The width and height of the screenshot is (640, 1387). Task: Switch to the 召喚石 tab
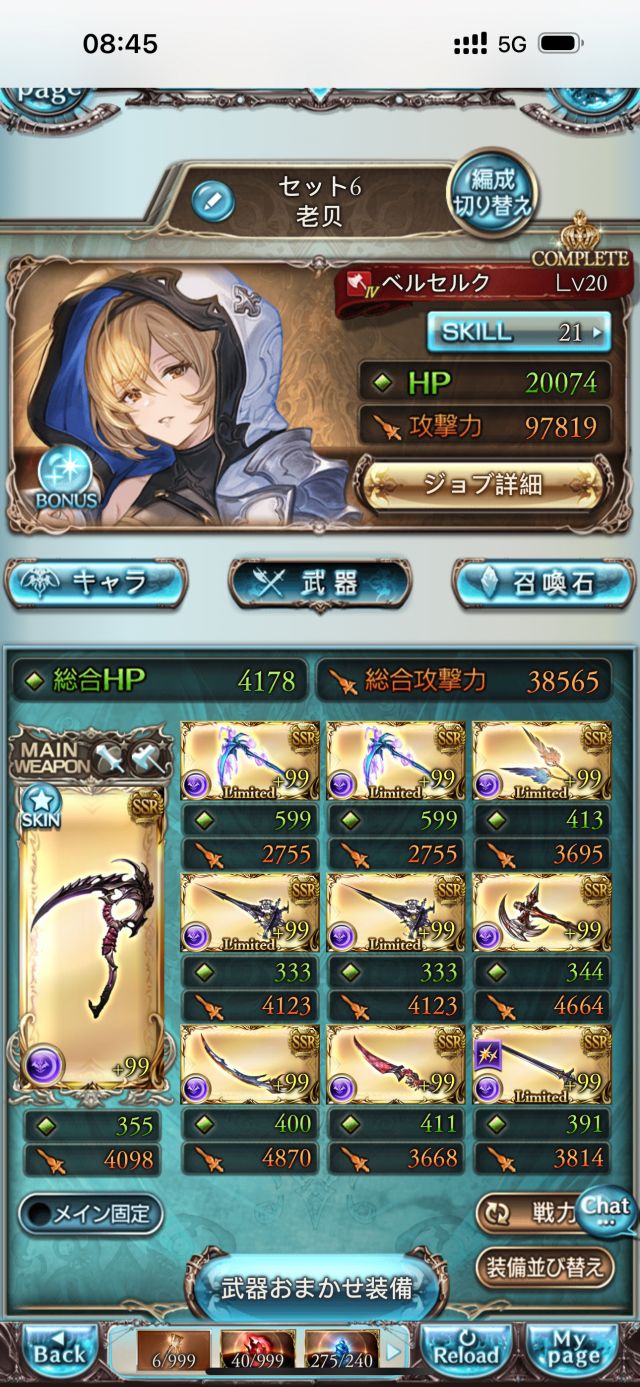point(541,584)
